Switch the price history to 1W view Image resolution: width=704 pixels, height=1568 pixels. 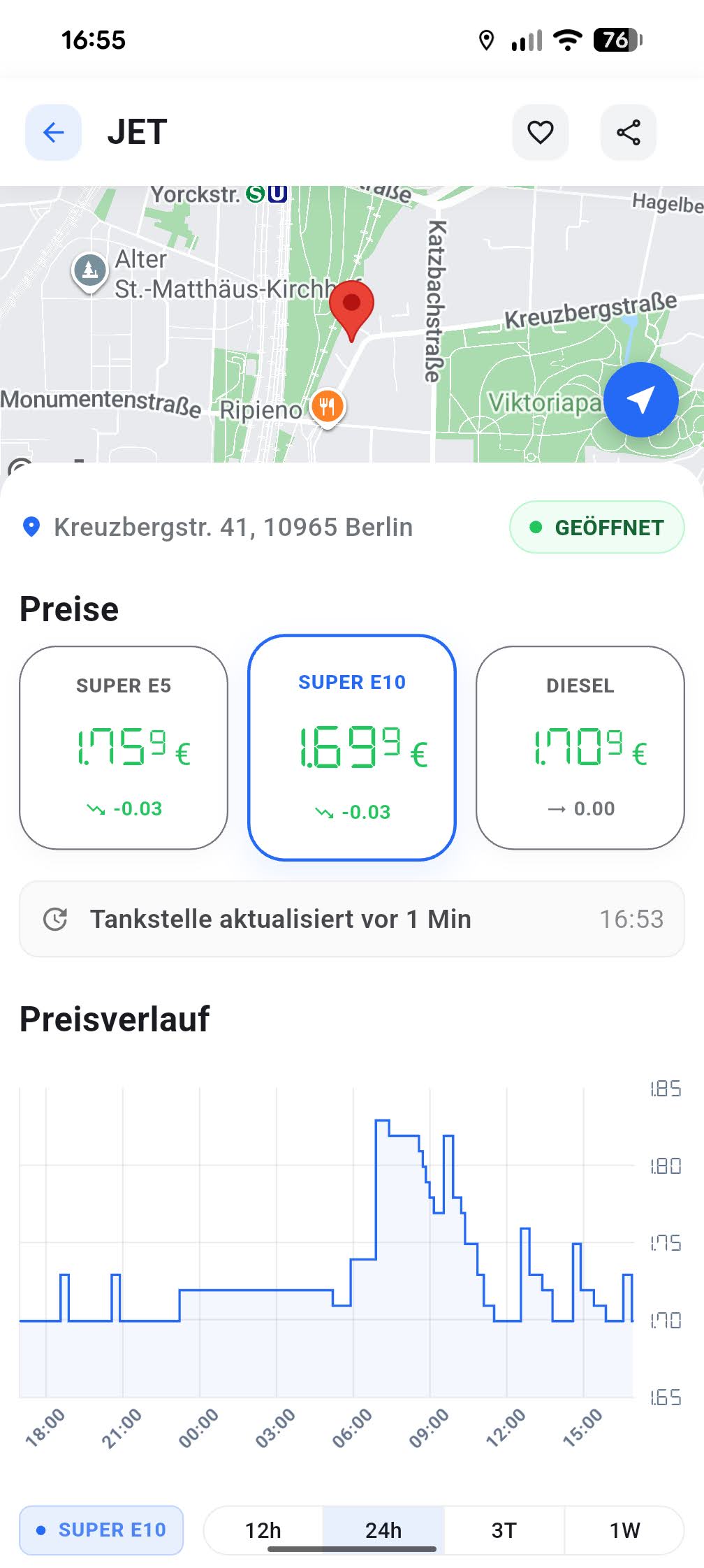click(x=624, y=1530)
